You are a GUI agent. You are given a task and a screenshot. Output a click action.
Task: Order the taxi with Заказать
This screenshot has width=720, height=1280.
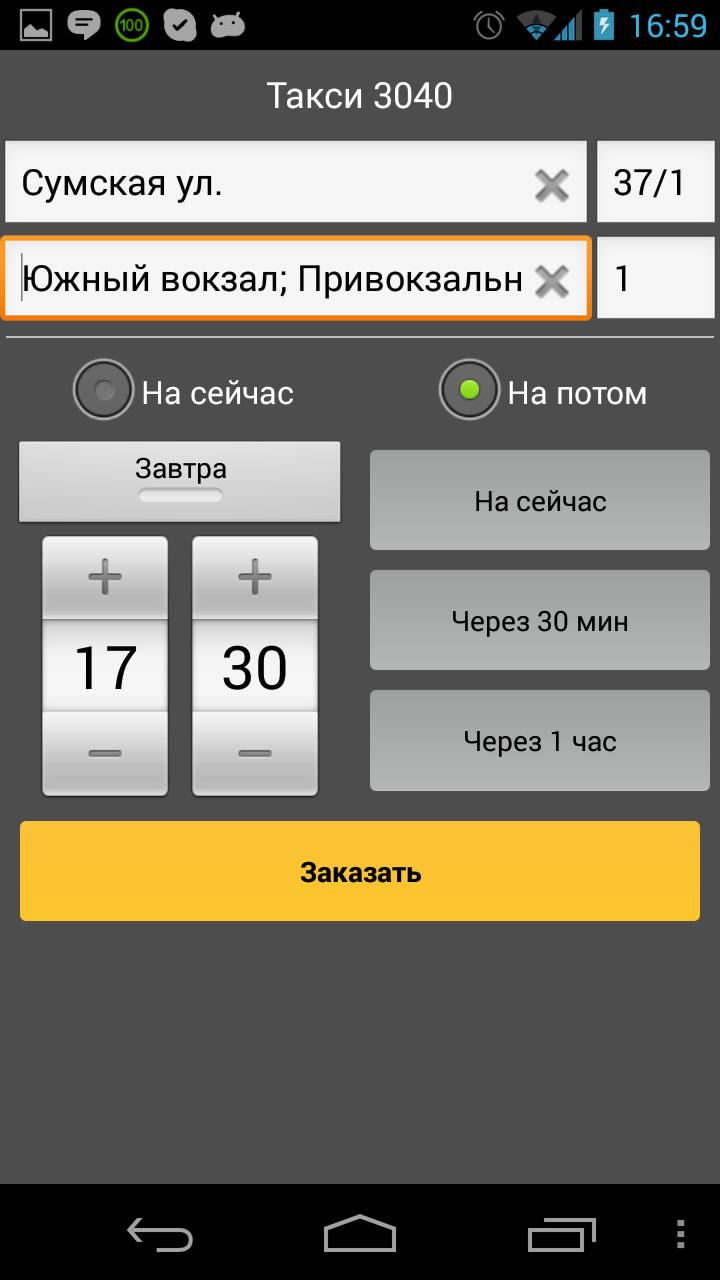(x=360, y=871)
